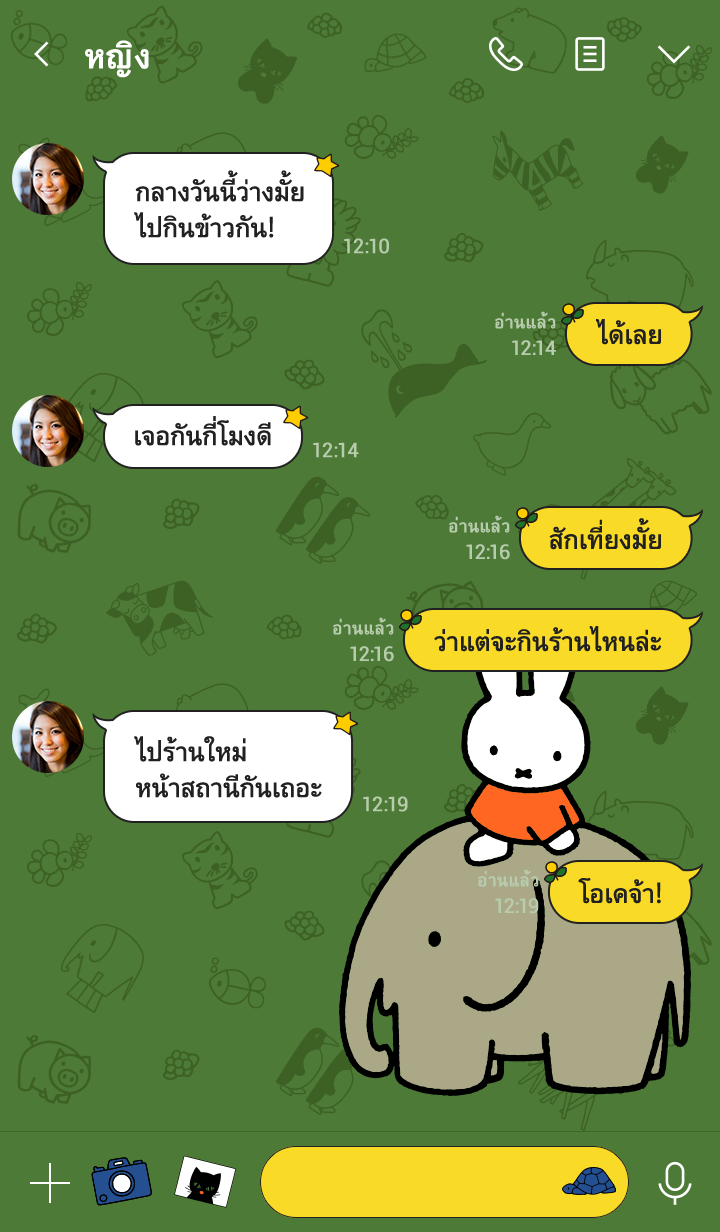Expand the chat options dropdown arrow
The height and width of the screenshot is (1232, 720).
pos(673,54)
